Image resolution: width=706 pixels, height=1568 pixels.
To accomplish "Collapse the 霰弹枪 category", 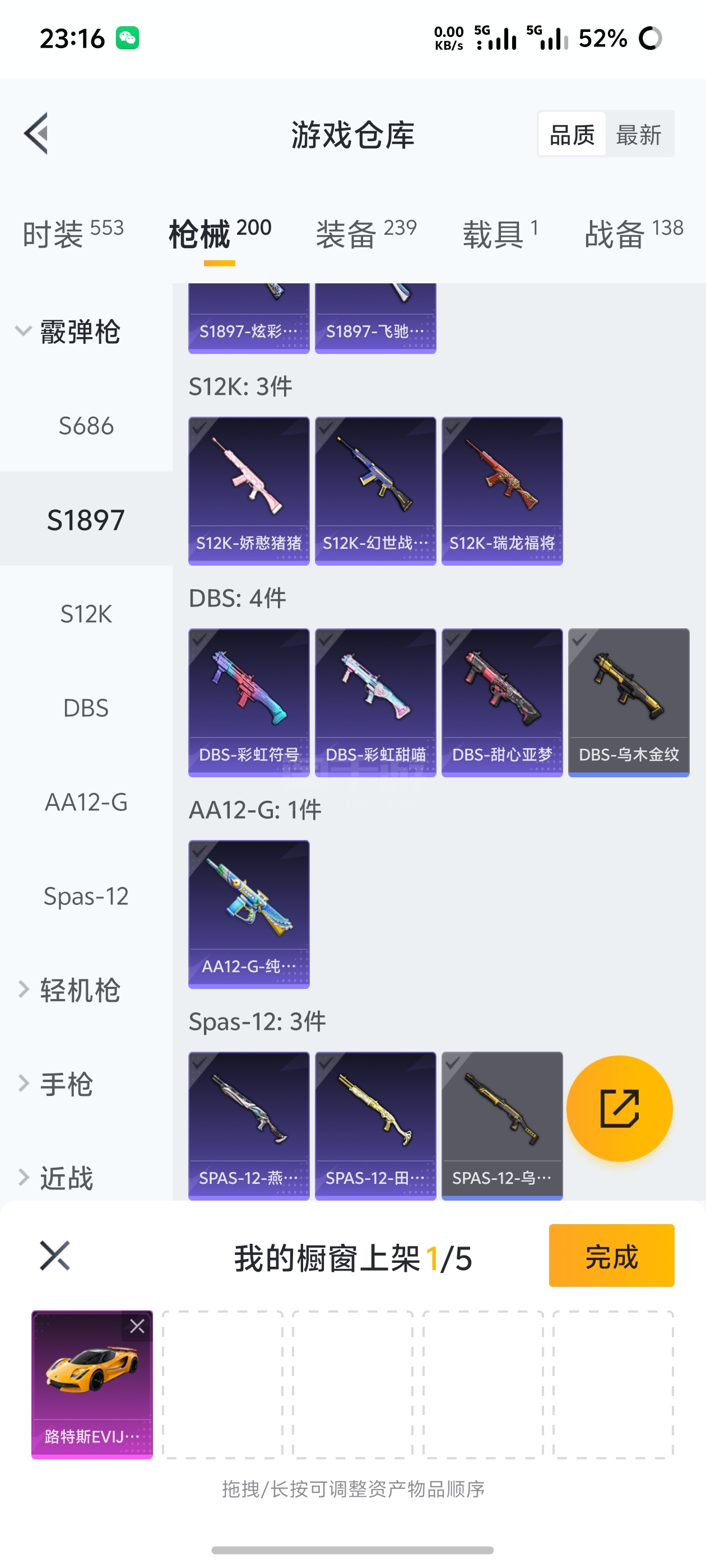I will point(67,332).
